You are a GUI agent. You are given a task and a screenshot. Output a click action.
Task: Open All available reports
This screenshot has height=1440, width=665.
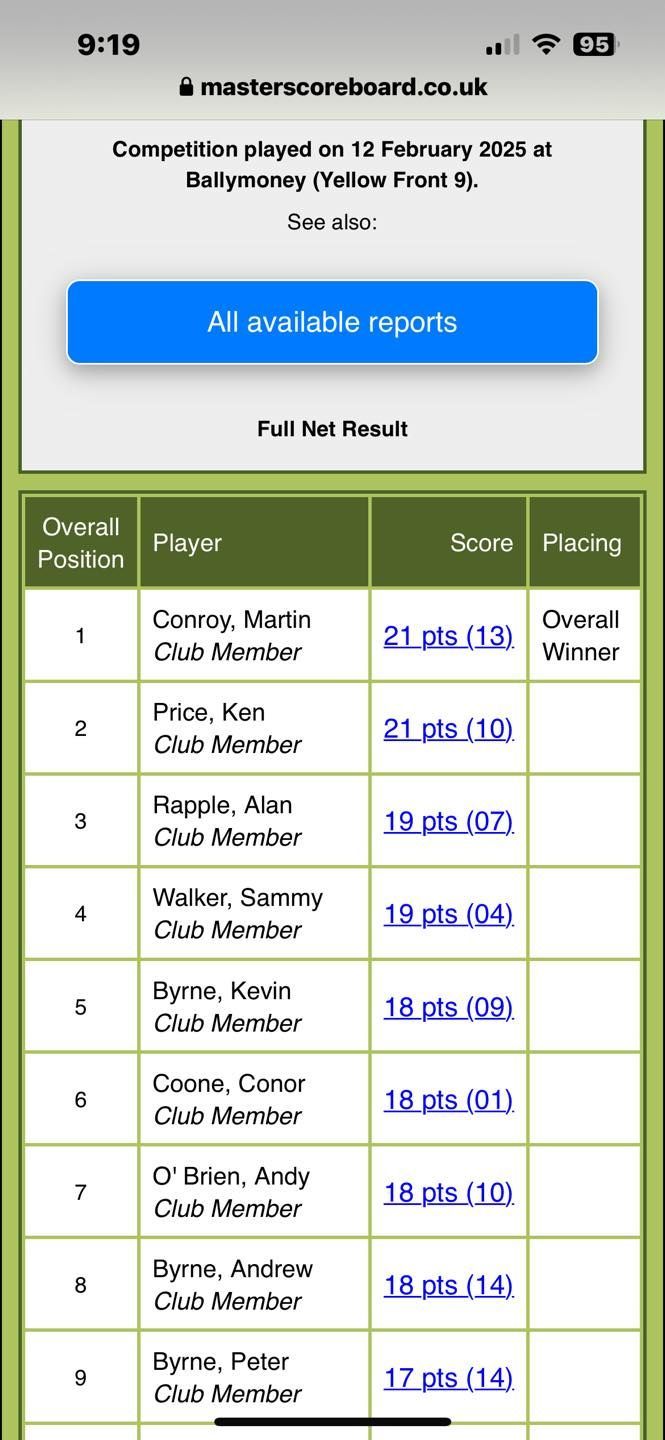pyautogui.click(x=332, y=322)
